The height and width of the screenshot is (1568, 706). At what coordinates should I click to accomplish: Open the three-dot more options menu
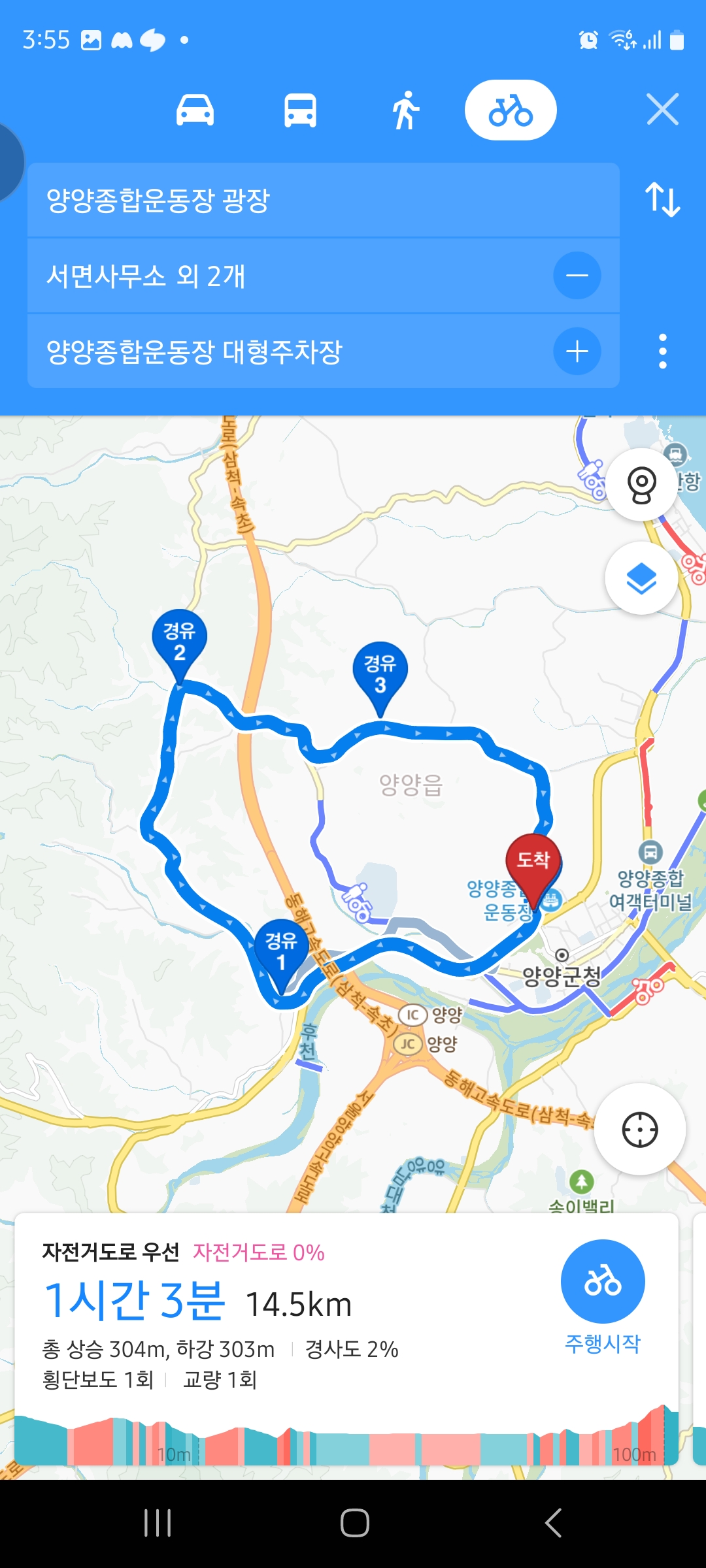point(662,351)
